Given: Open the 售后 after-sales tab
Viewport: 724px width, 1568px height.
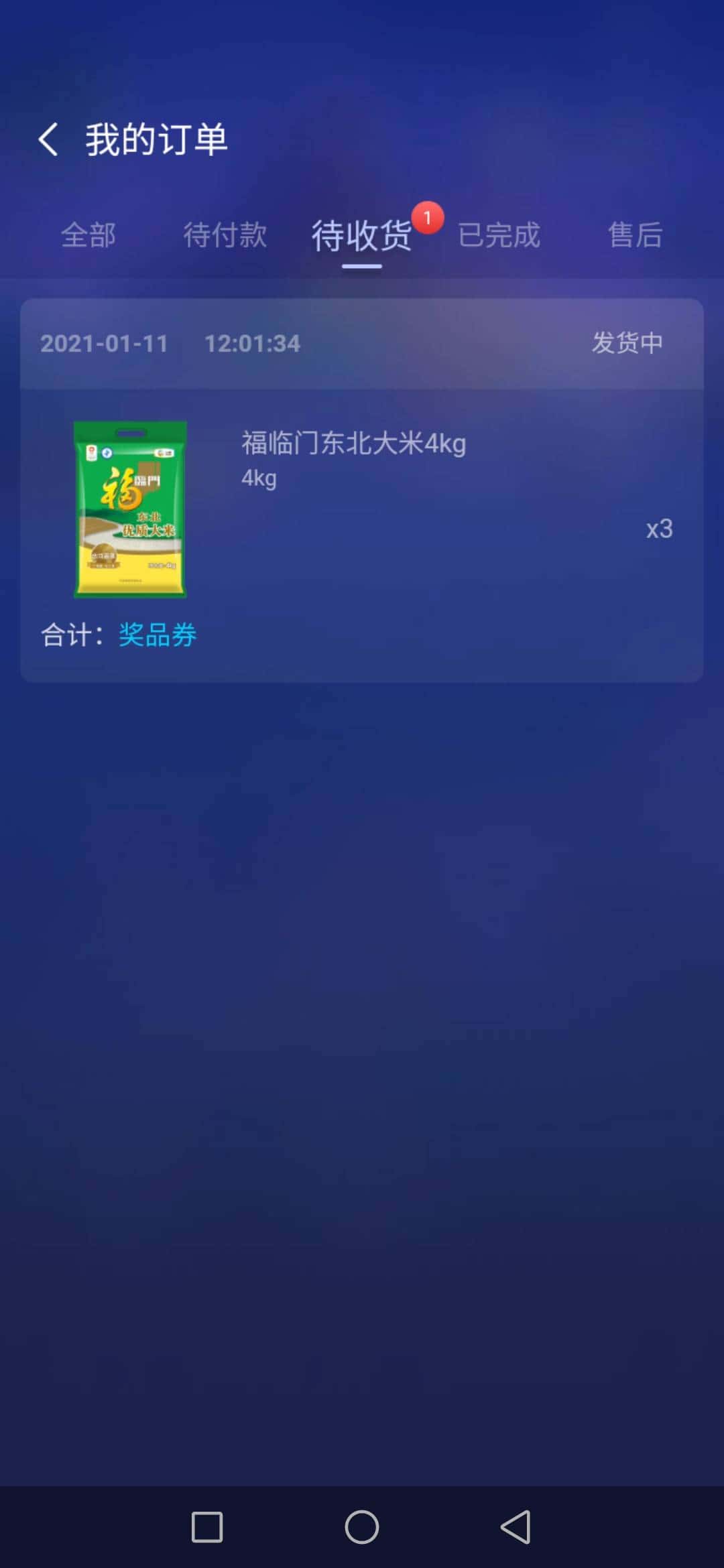Looking at the screenshot, I should [635, 236].
